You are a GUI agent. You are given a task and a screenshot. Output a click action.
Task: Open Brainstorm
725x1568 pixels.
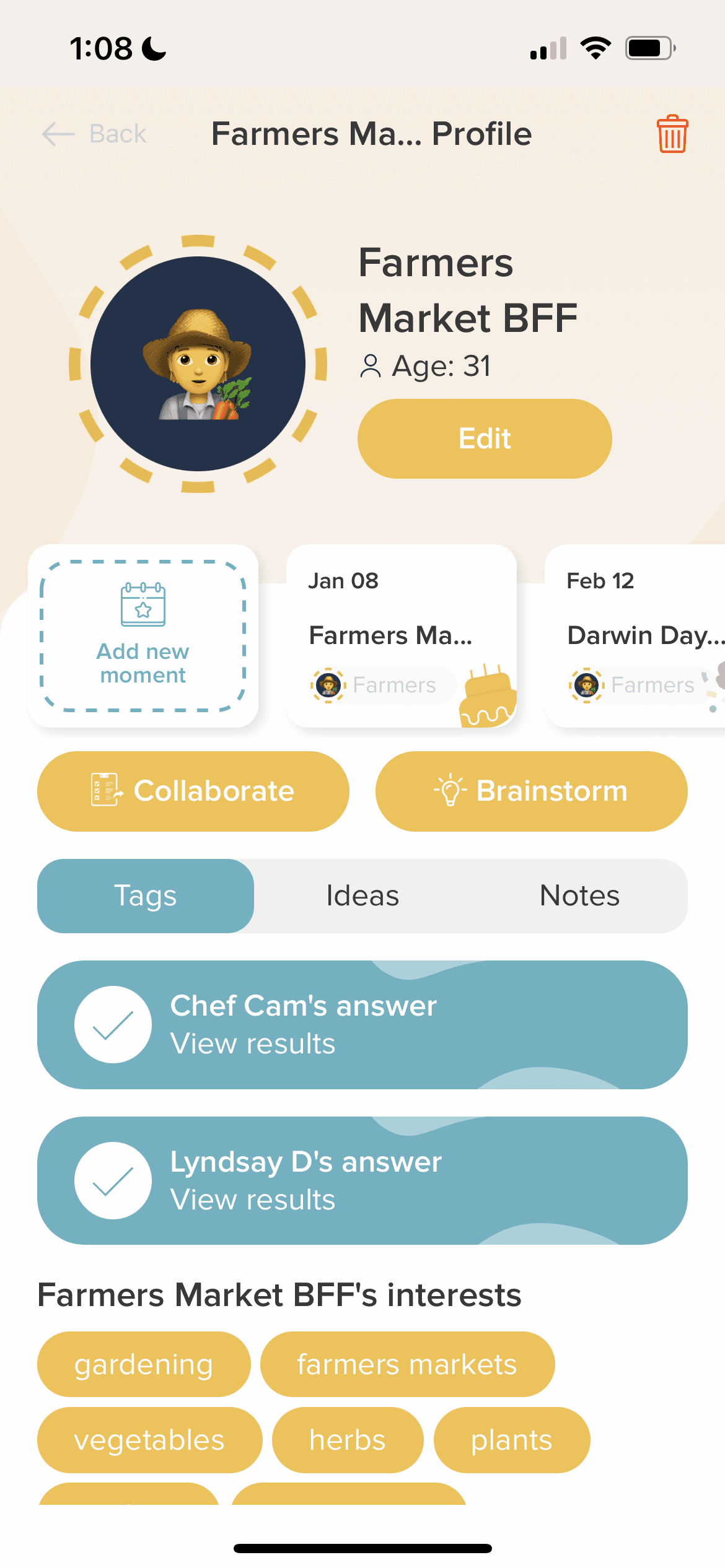tap(531, 791)
